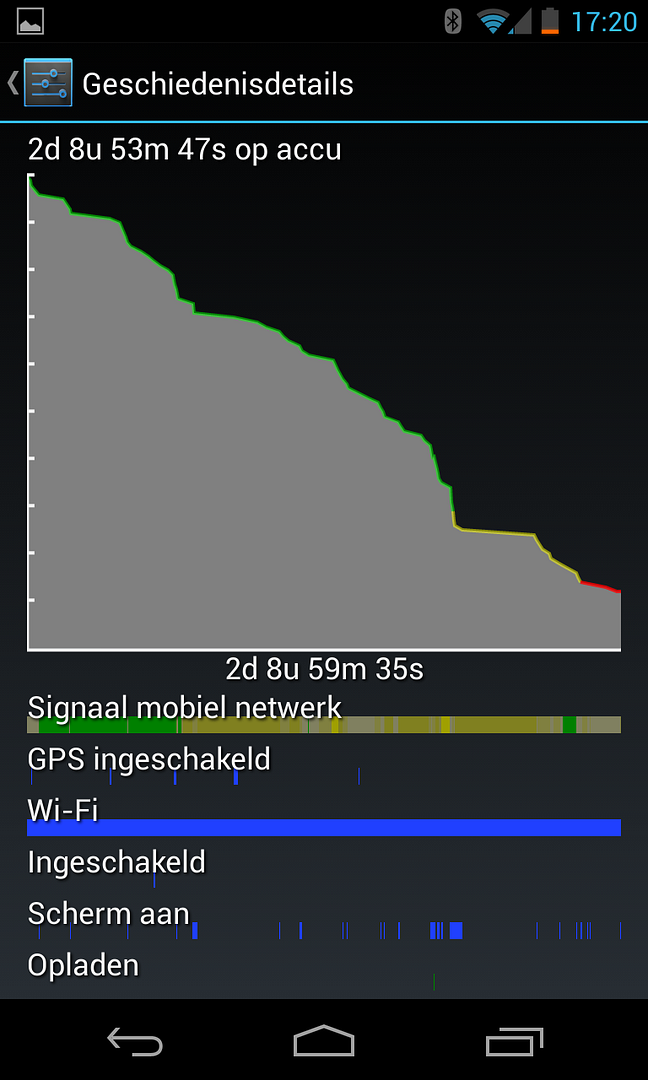Open the recent apps overview

click(514, 1041)
